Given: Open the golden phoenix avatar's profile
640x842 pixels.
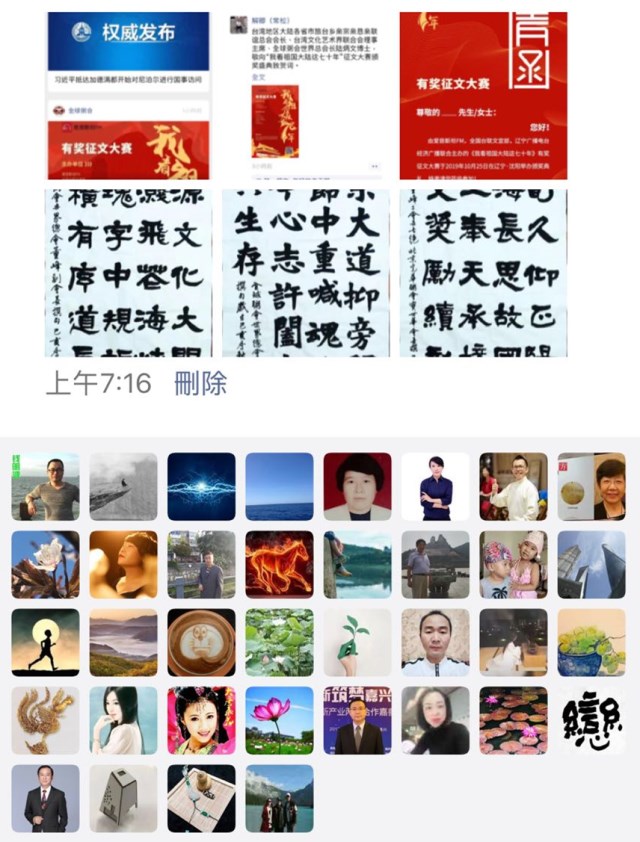Looking at the screenshot, I should point(45,720).
